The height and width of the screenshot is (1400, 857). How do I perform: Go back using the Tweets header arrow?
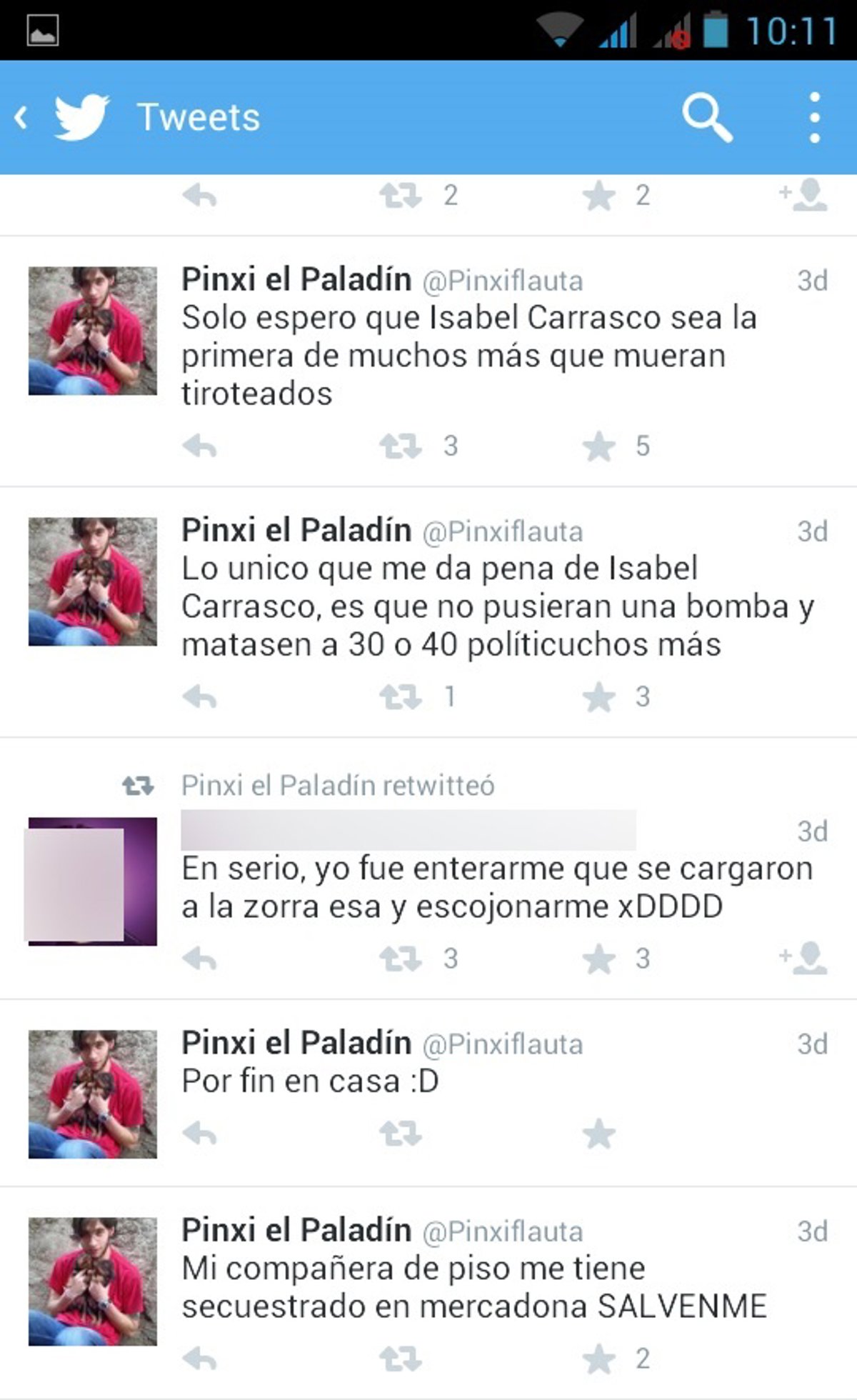point(21,118)
